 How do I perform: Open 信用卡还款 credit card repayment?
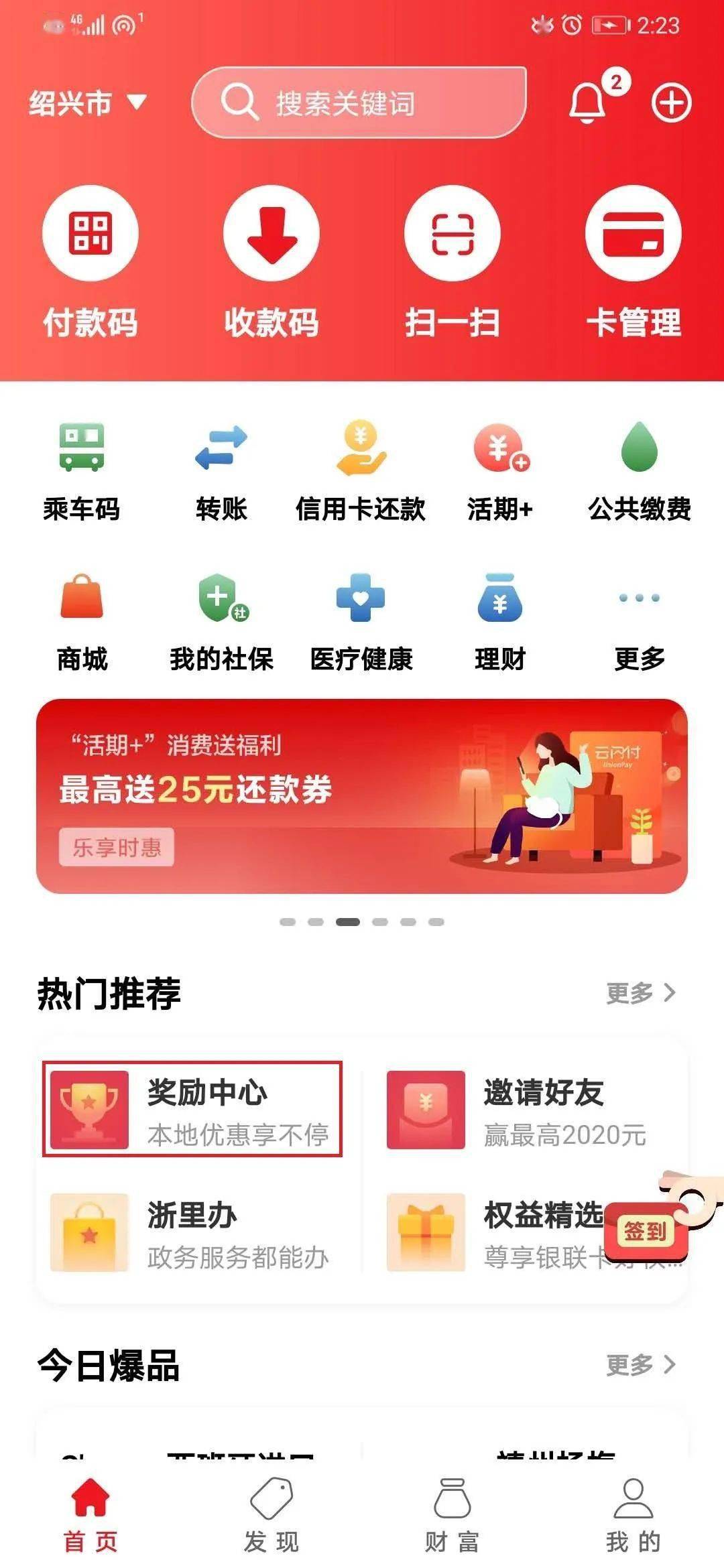tap(361, 470)
